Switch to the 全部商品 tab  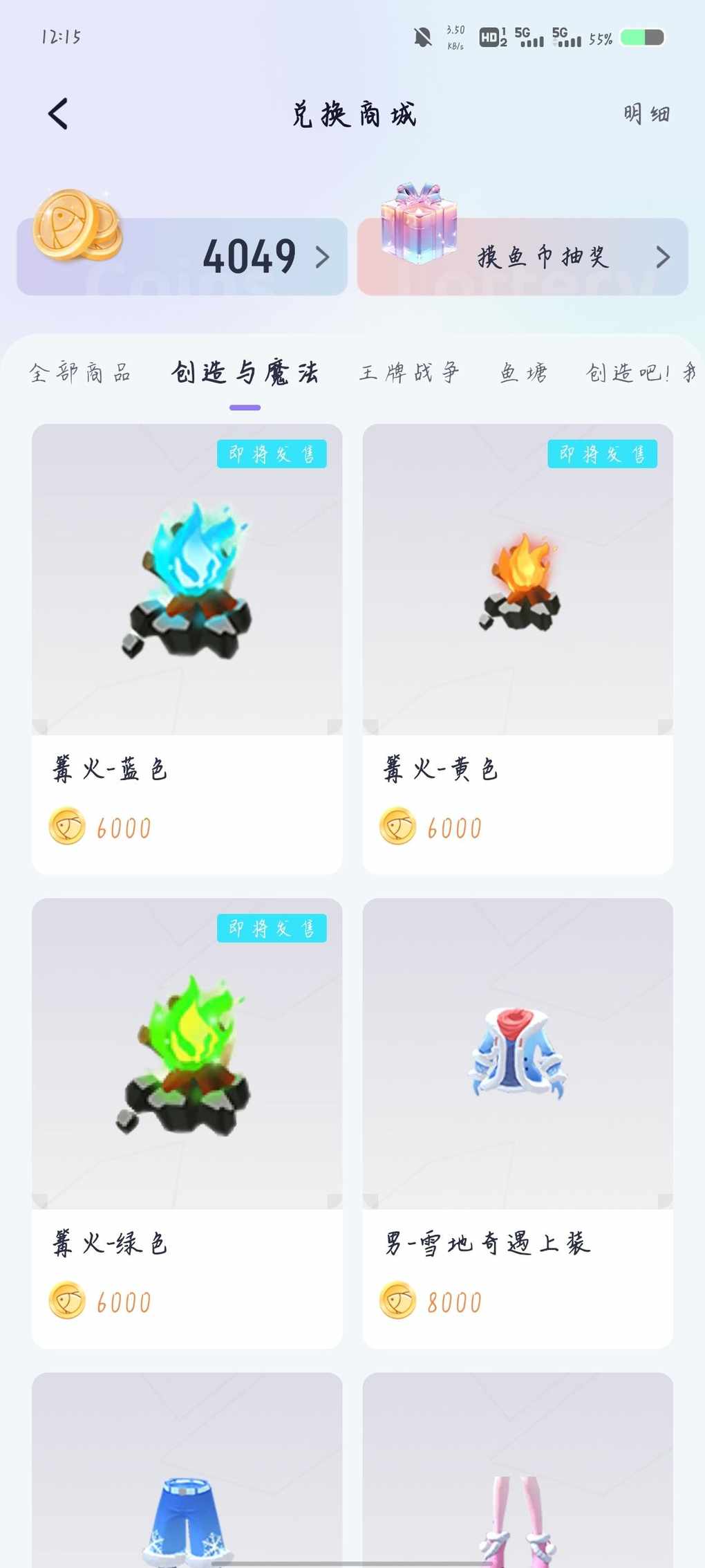click(x=80, y=373)
